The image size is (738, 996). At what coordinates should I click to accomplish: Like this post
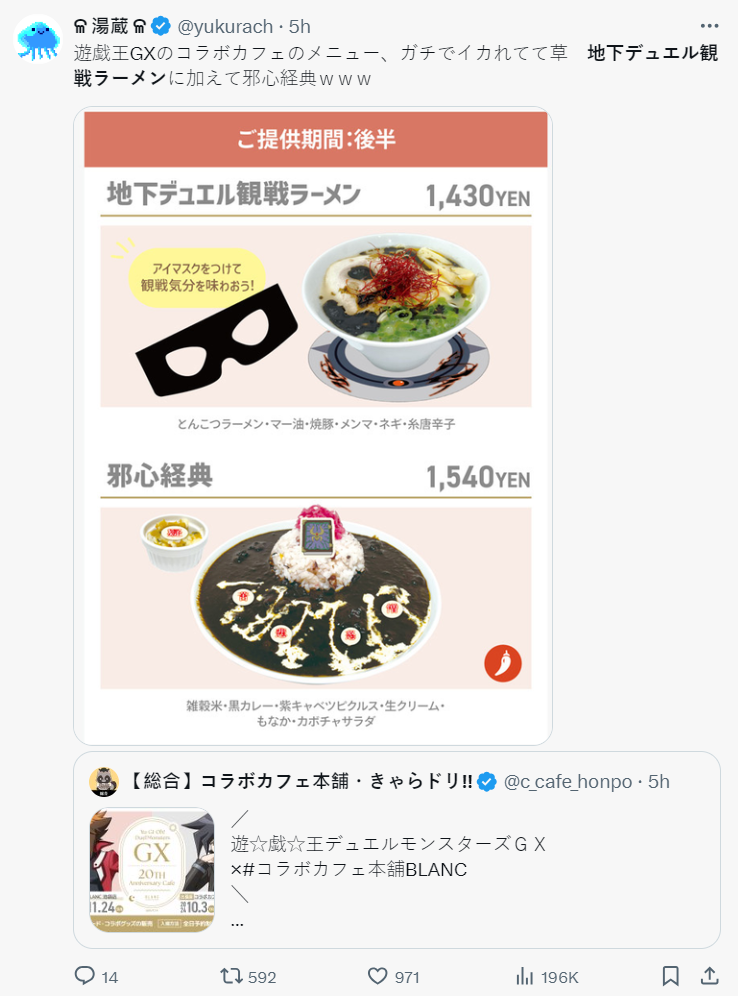coord(377,976)
